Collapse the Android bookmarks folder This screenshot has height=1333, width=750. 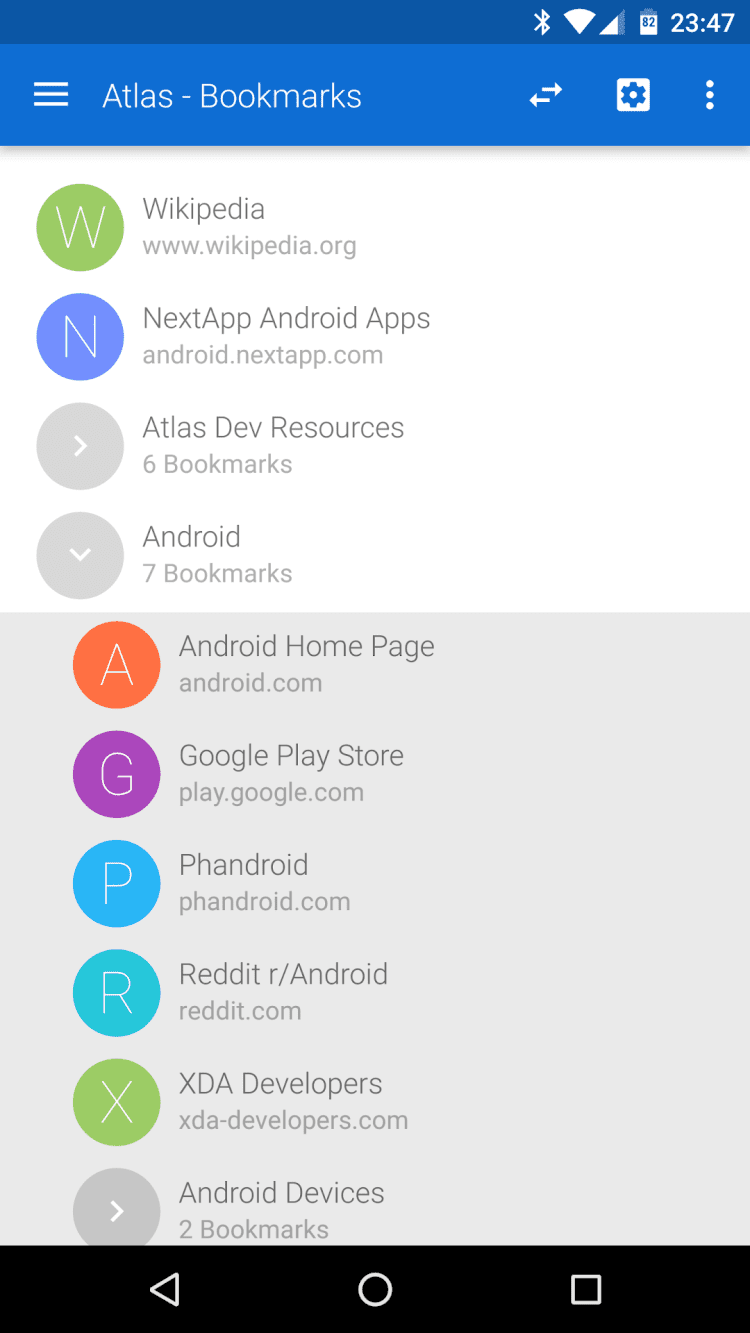(x=80, y=555)
